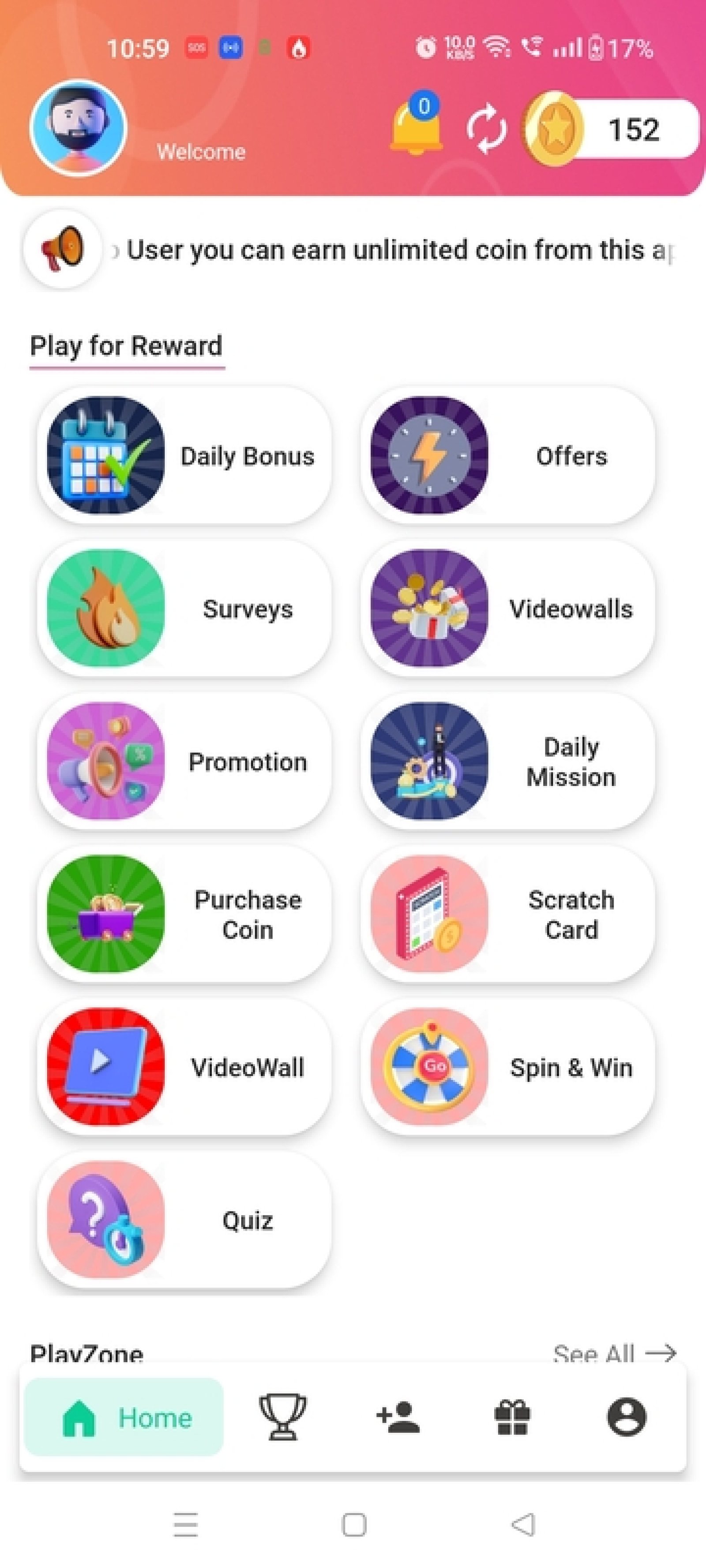Open the Purchase Coin card
The height and width of the screenshot is (1568, 706).
[x=184, y=914]
